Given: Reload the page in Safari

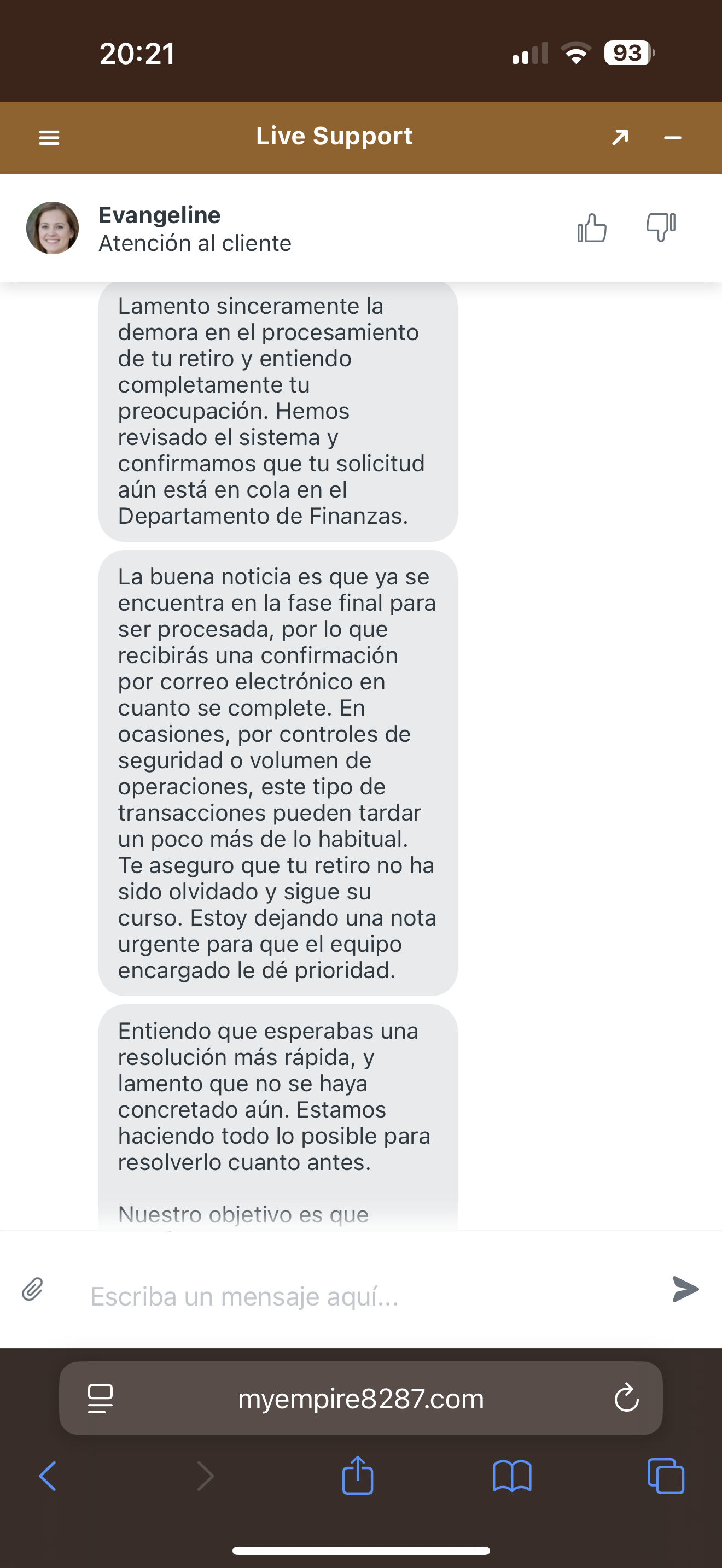Looking at the screenshot, I should (626, 1398).
